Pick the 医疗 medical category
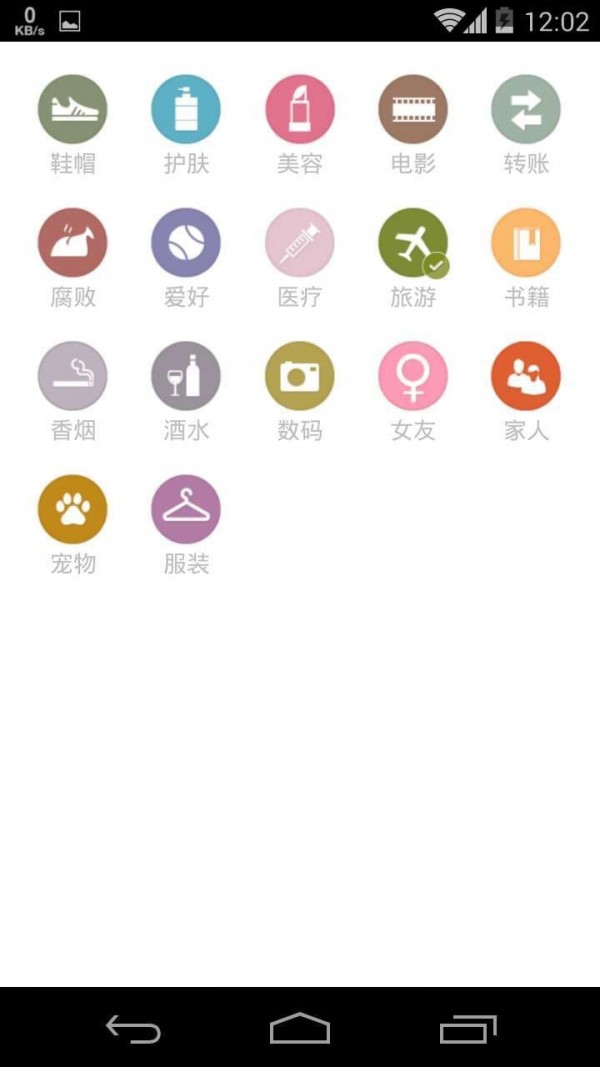This screenshot has height=1067, width=600. (x=300, y=243)
